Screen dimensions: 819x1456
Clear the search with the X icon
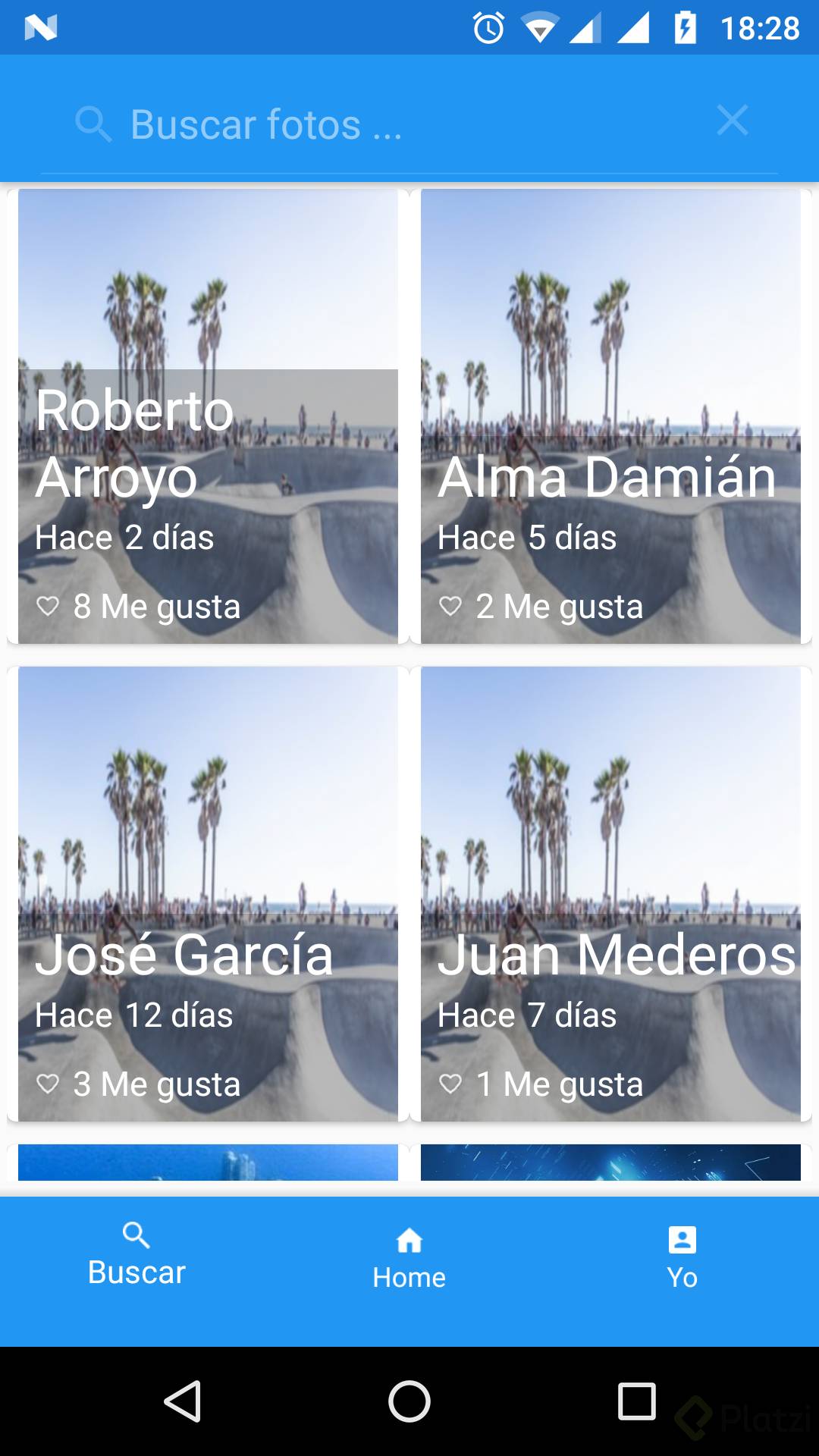pos(732,121)
